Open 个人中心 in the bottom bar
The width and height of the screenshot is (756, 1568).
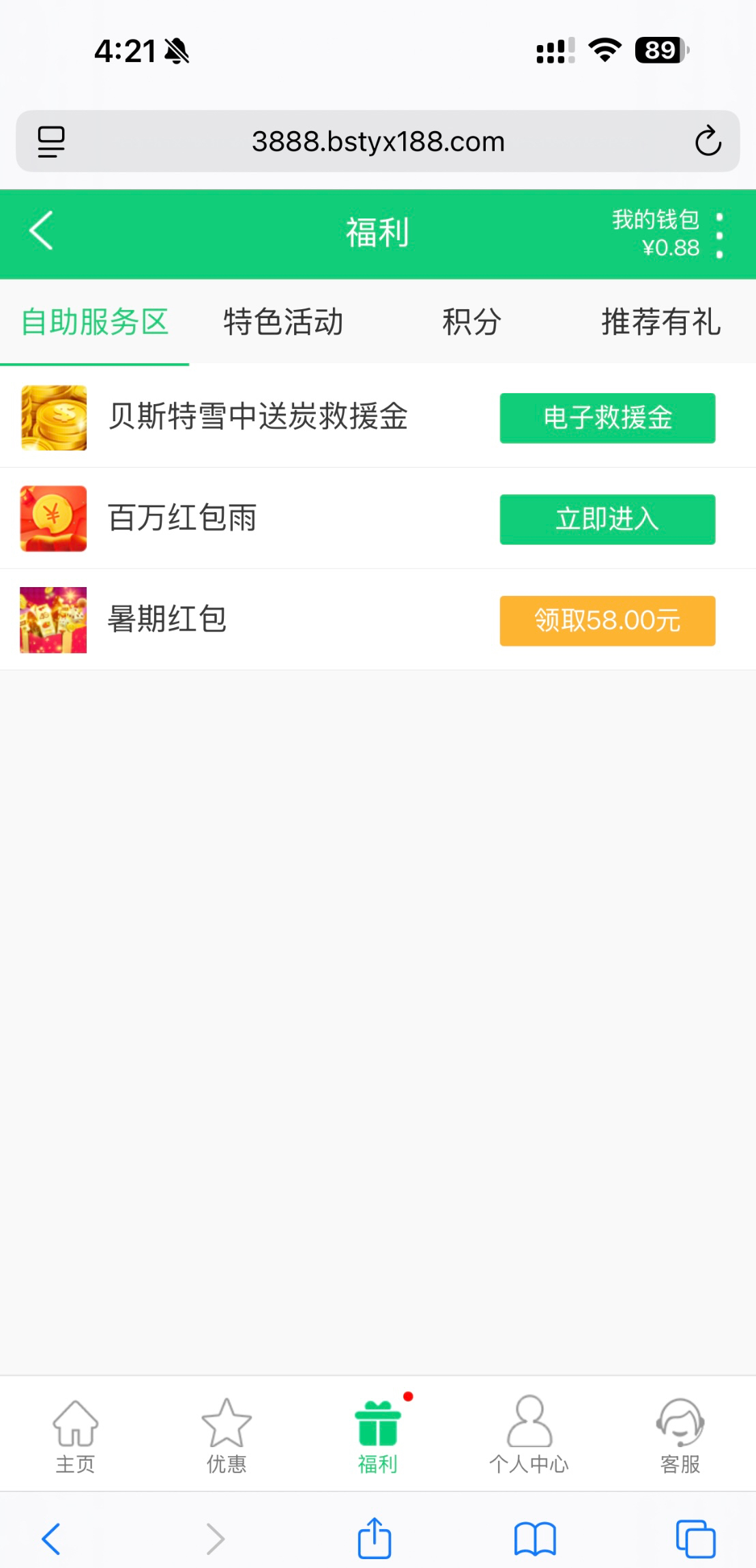tap(529, 1435)
